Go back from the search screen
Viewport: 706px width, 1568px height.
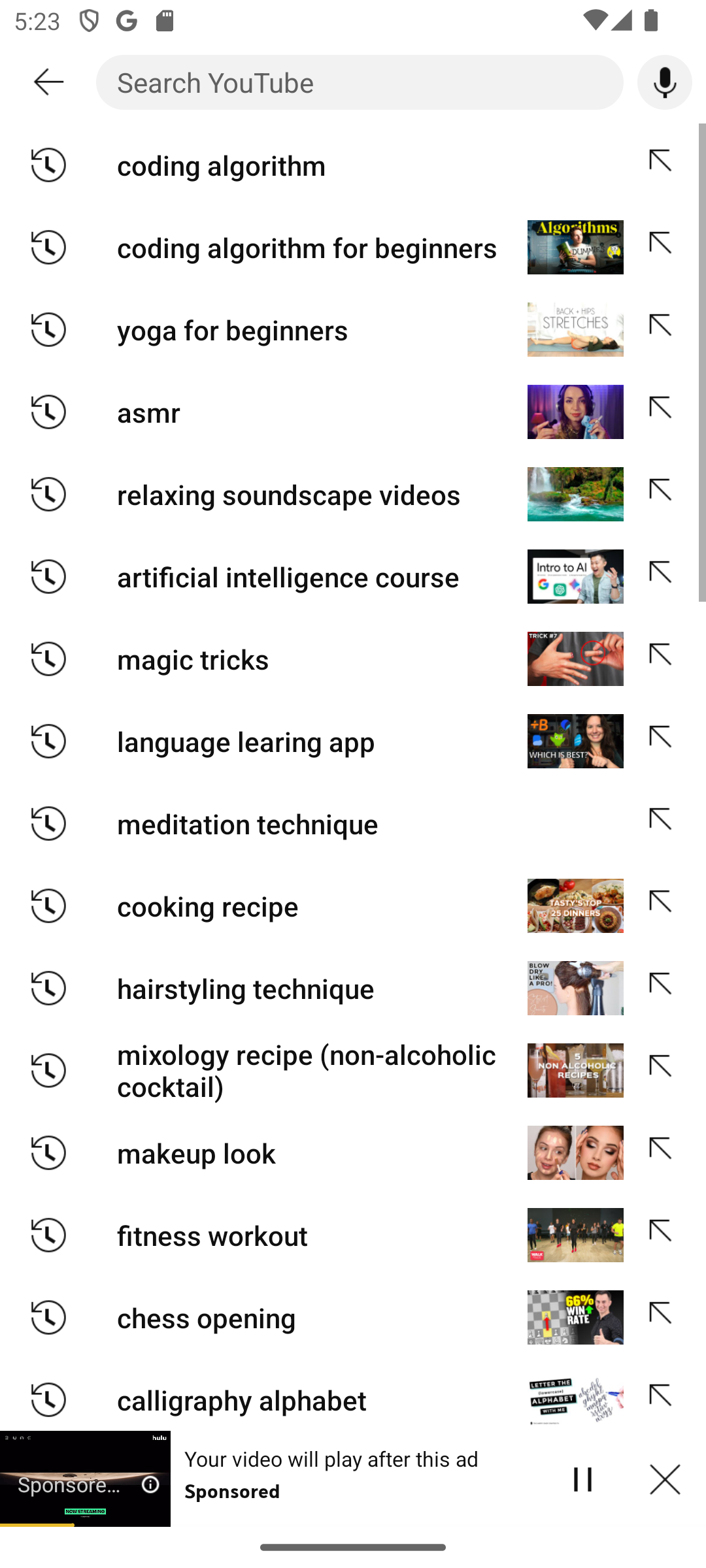(48, 82)
